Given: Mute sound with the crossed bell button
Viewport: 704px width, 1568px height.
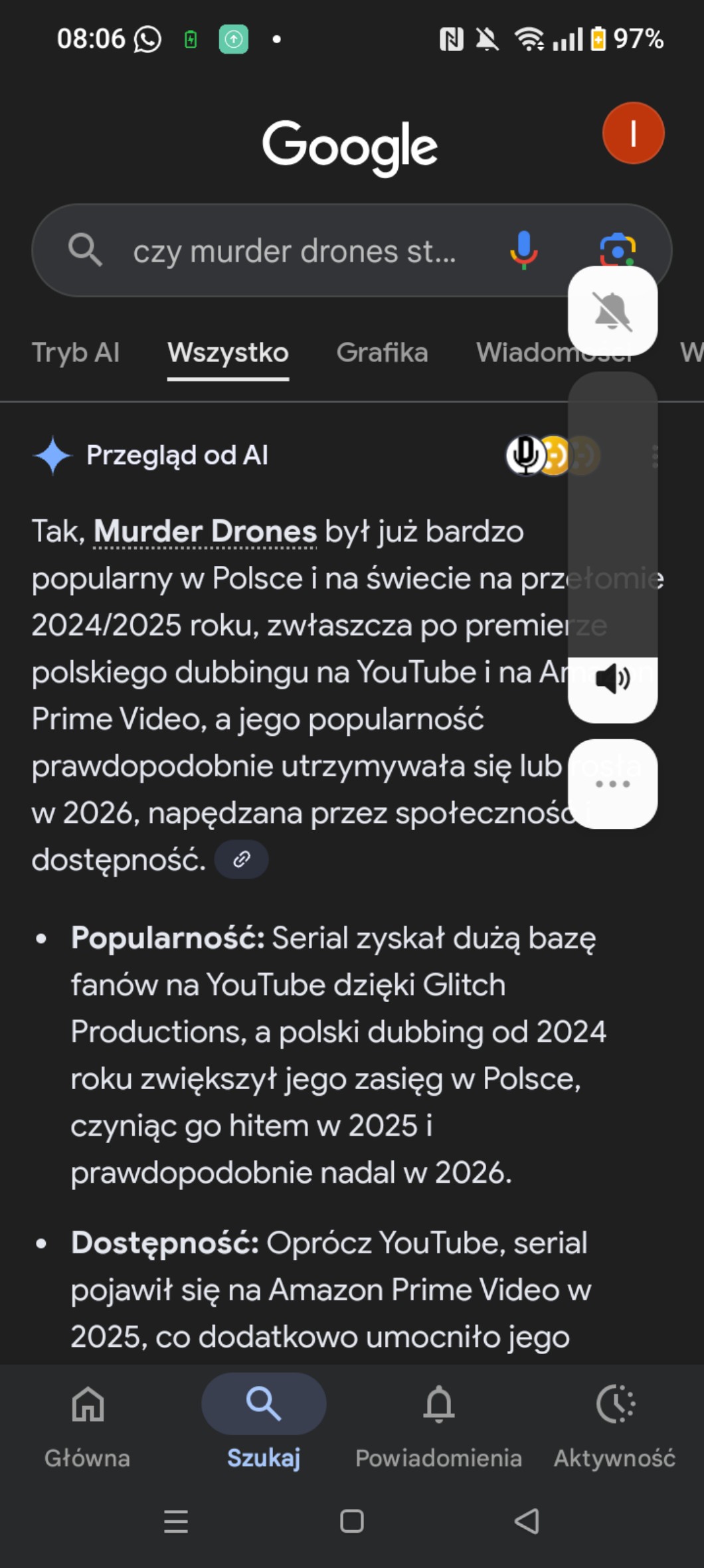Looking at the screenshot, I should click(x=612, y=311).
